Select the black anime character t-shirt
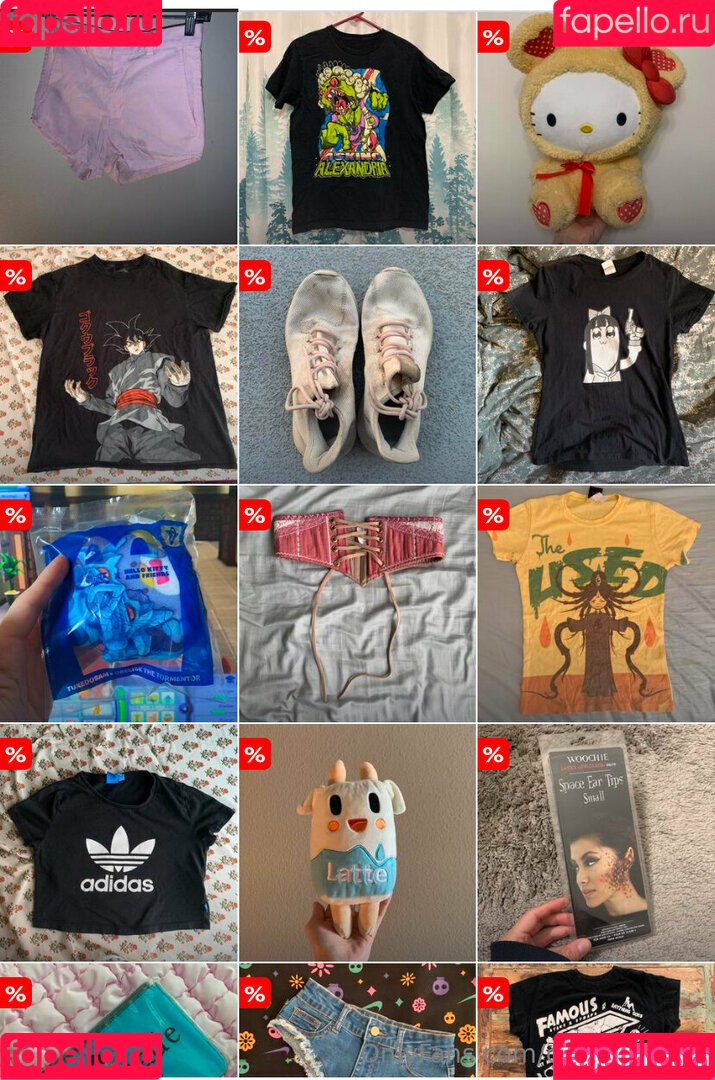The image size is (715, 1080). point(118,365)
